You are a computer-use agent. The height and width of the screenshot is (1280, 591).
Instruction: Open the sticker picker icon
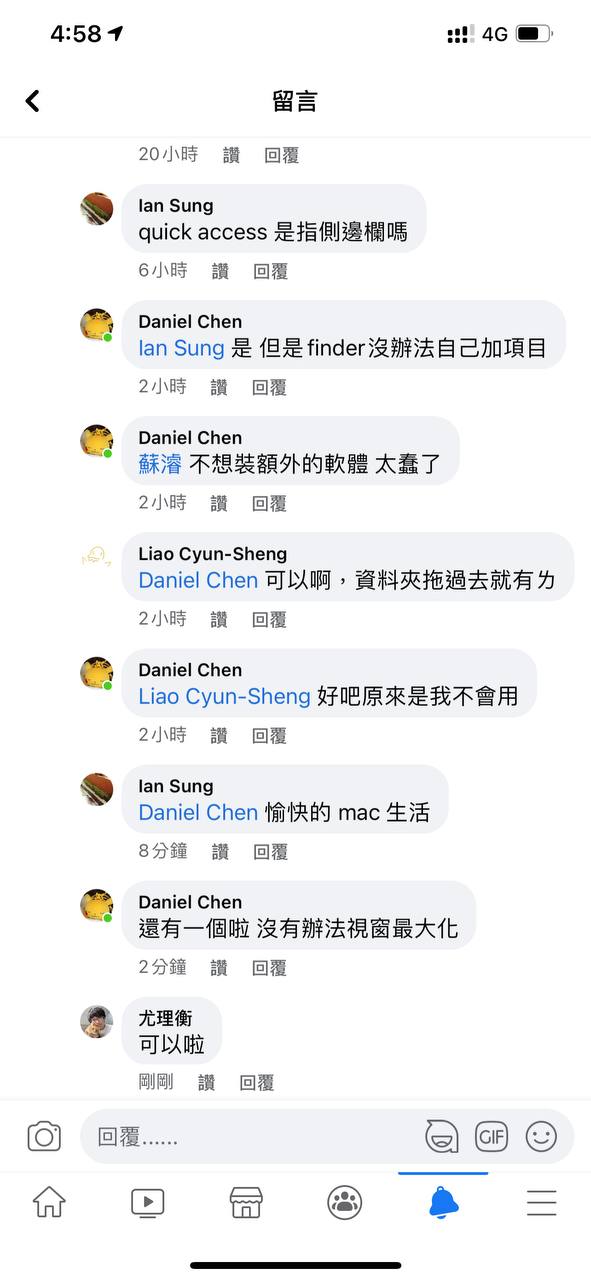tap(441, 1137)
